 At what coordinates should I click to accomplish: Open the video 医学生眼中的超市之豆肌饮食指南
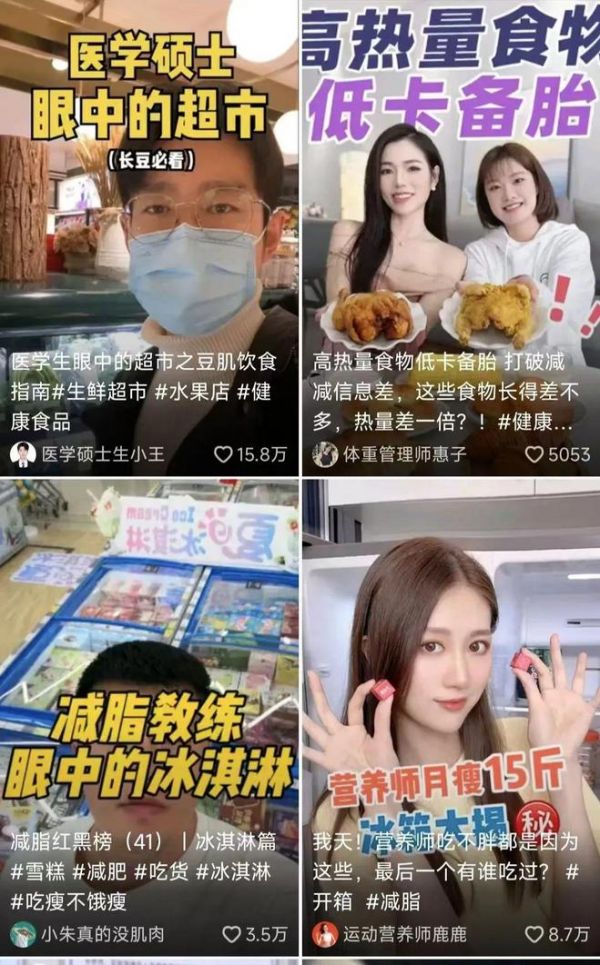(x=149, y=237)
